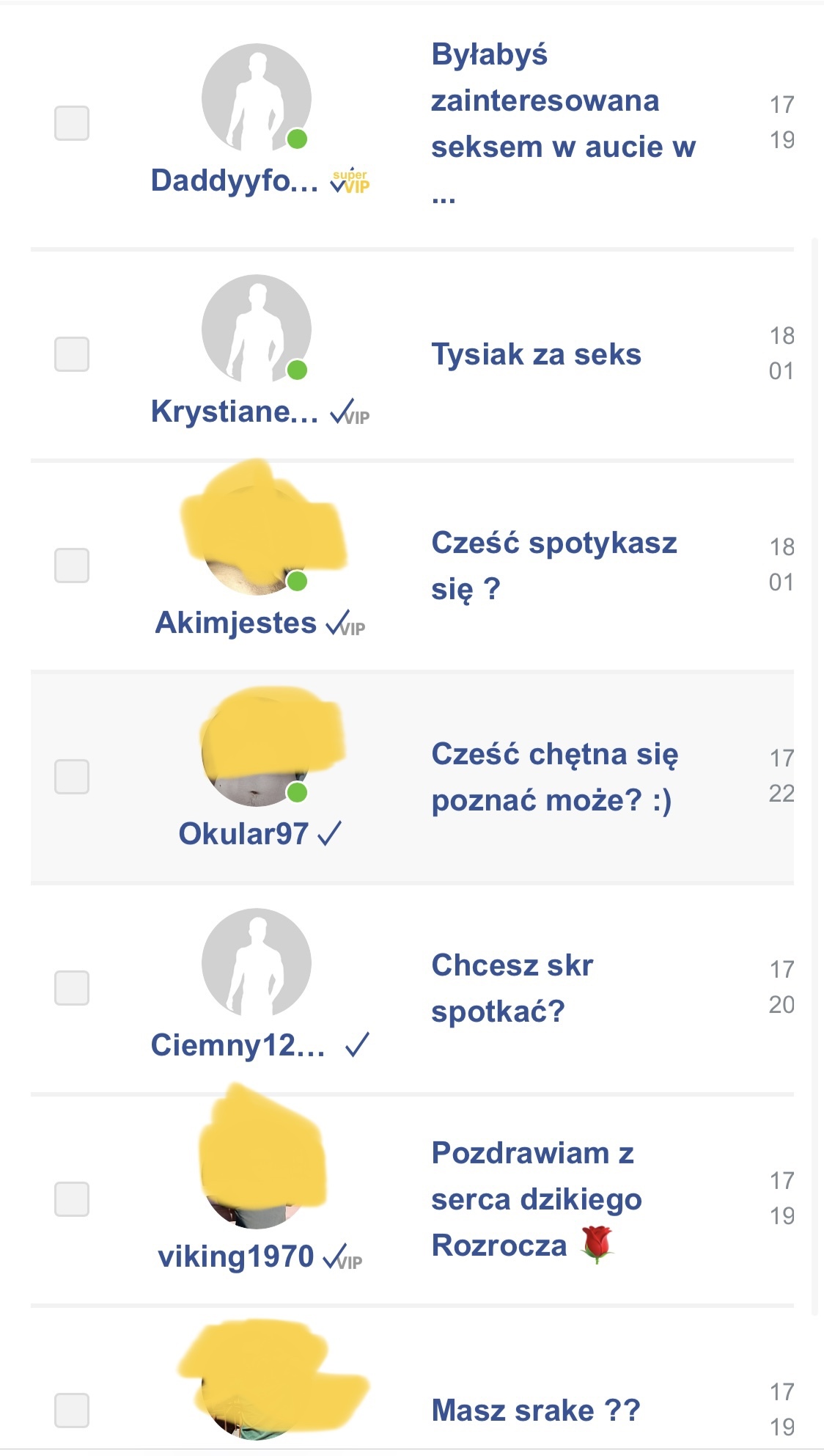The height and width of the screenshot is (1456, 824).
Task: Read the message "Cześć spotykasz się ?"
Action: tap(553, 566)
